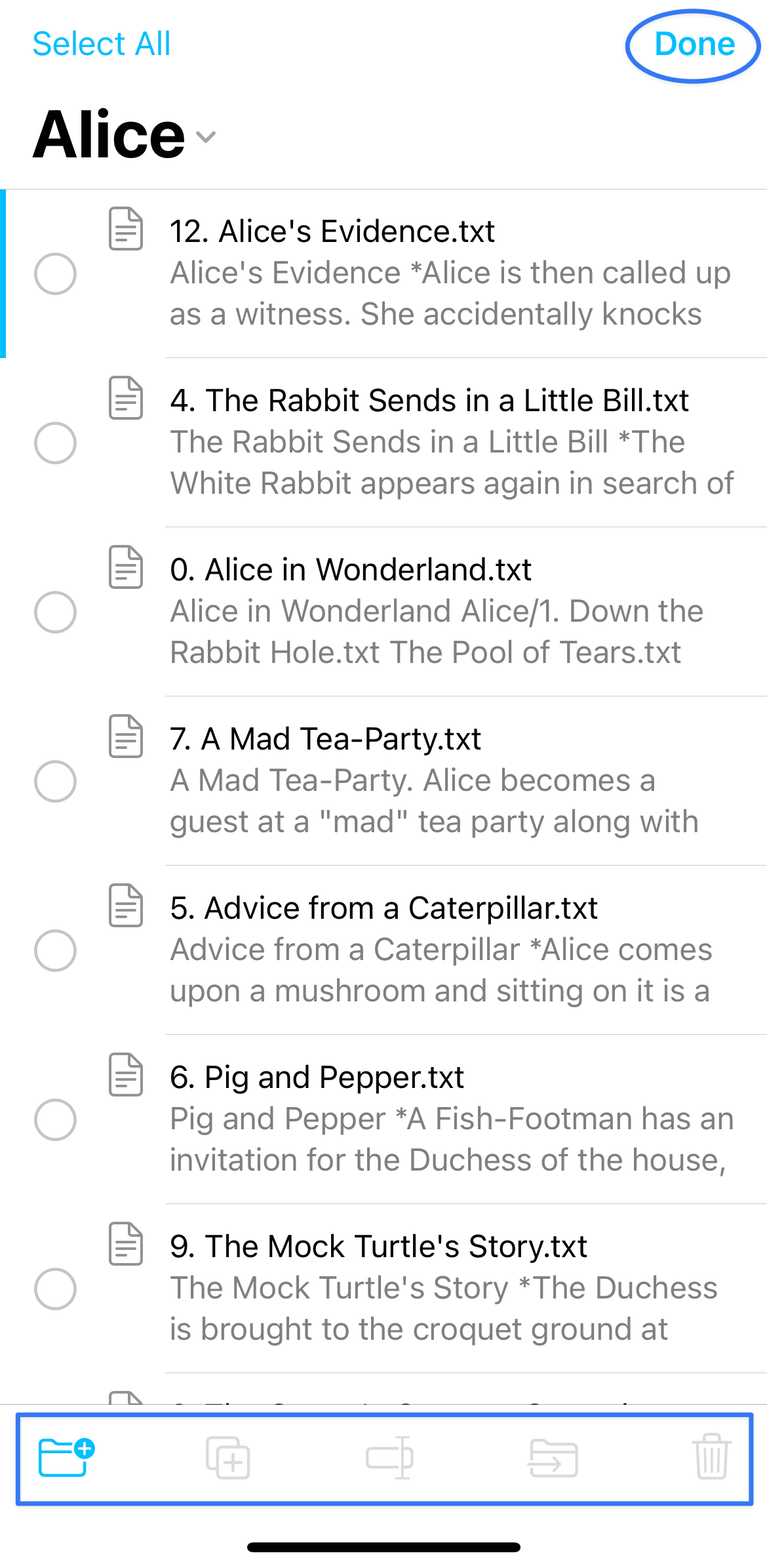Select 0. Alice in Wonderland.txt
Screen dimensions: 767x1568
tap(55, 612)
